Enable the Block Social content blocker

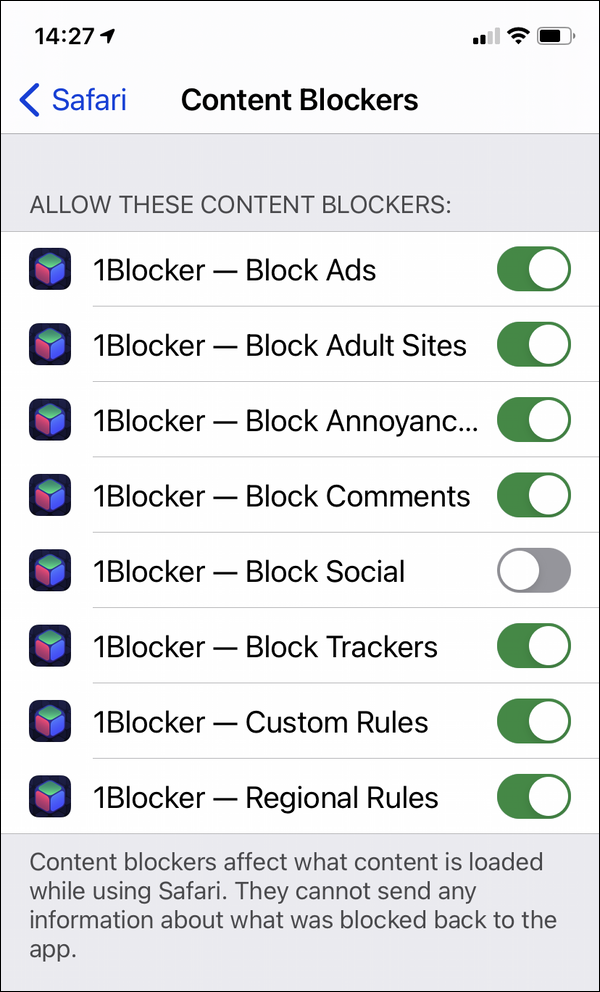533,571
